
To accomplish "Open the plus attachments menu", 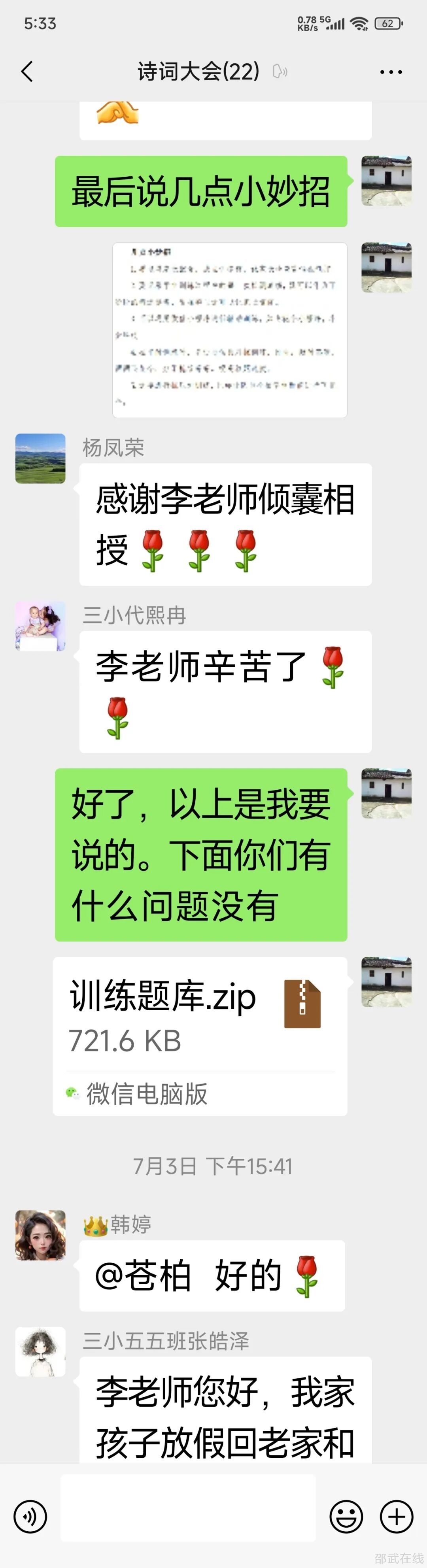I will (397, 1516).
